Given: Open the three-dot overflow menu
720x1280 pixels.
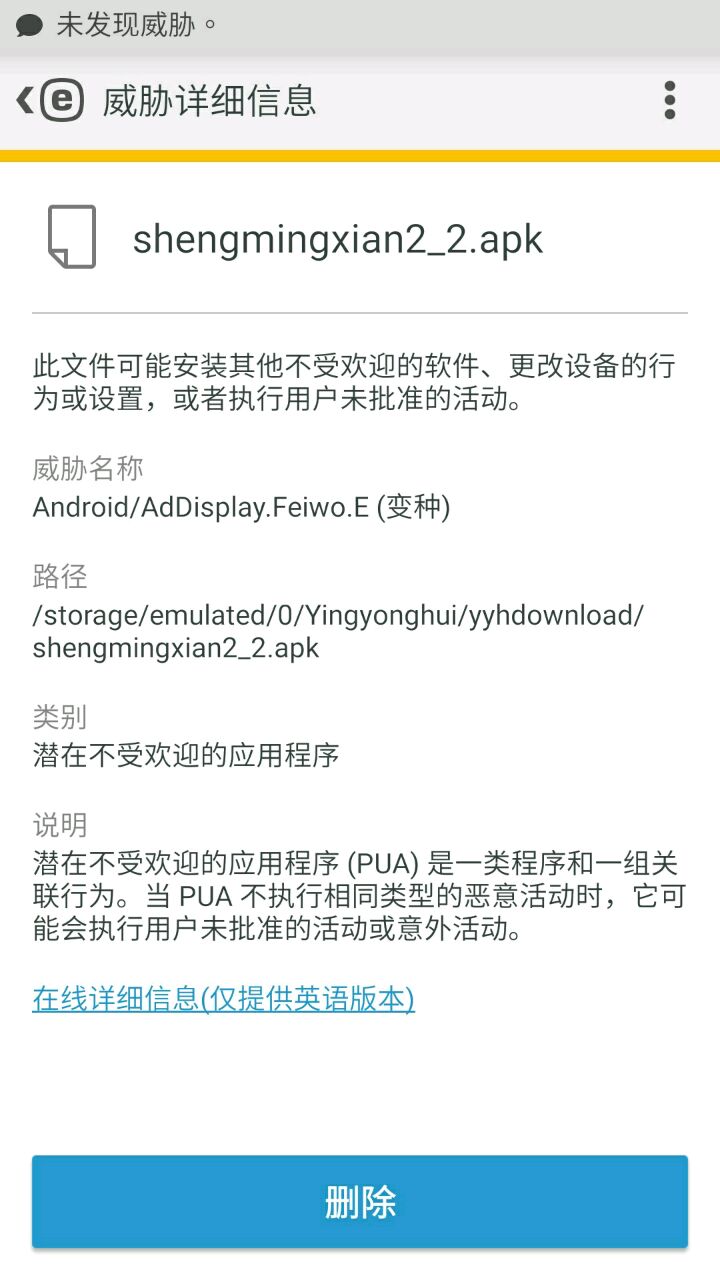Looking at the screenshot, I should pos(670,101).
